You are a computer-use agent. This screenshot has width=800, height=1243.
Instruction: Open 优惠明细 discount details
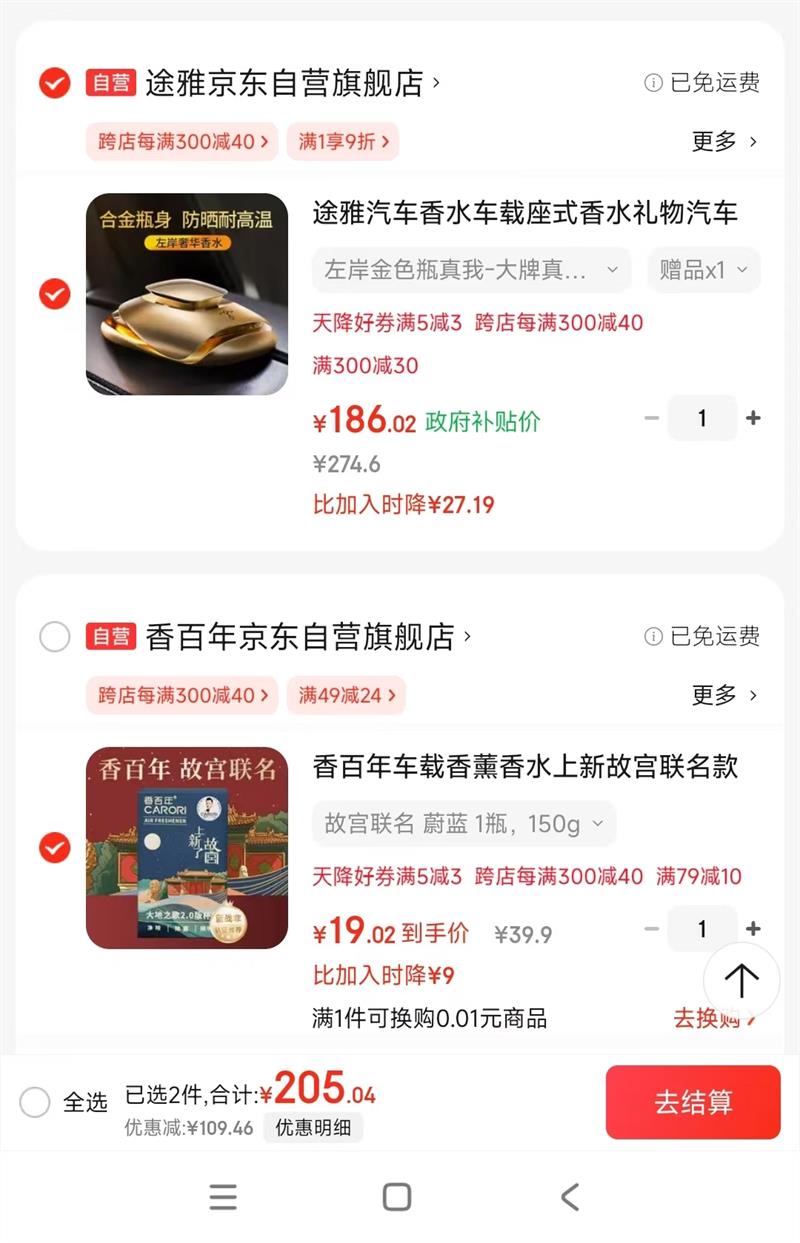point(313,1128)
